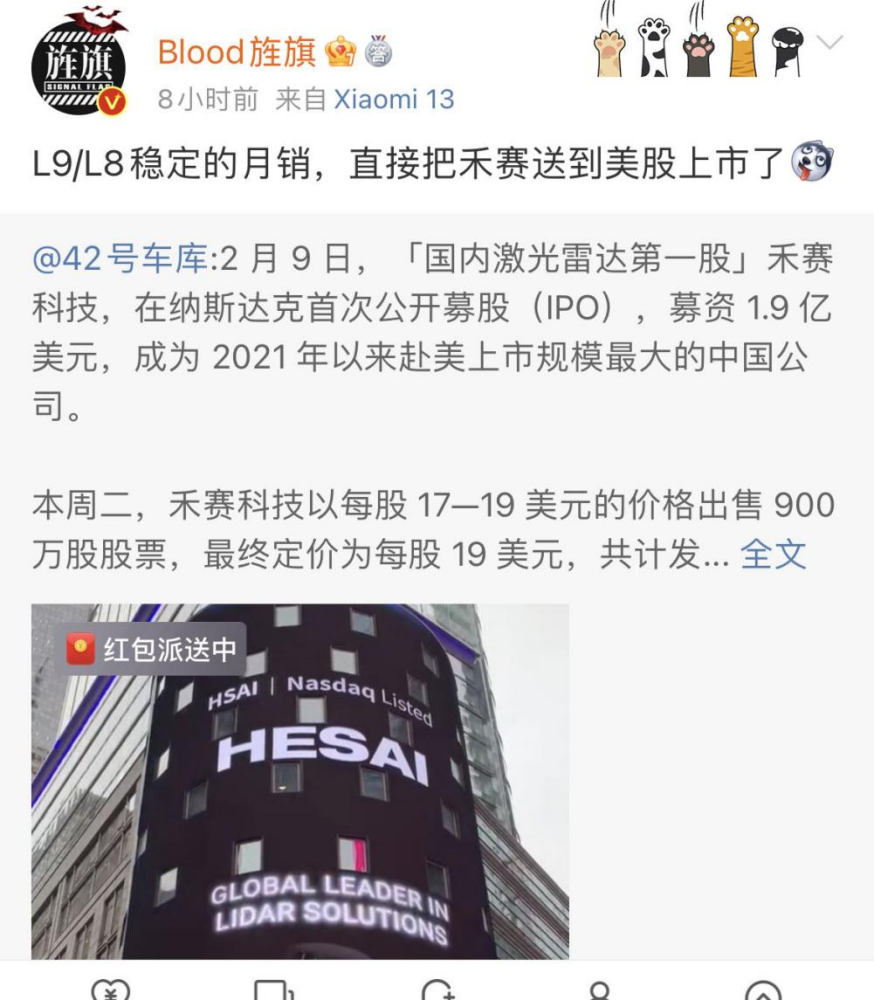The height and width of the screenshot is (1000, 874).
Task: Open the Xiaomi 13 source link
Action: pos(393,100)
